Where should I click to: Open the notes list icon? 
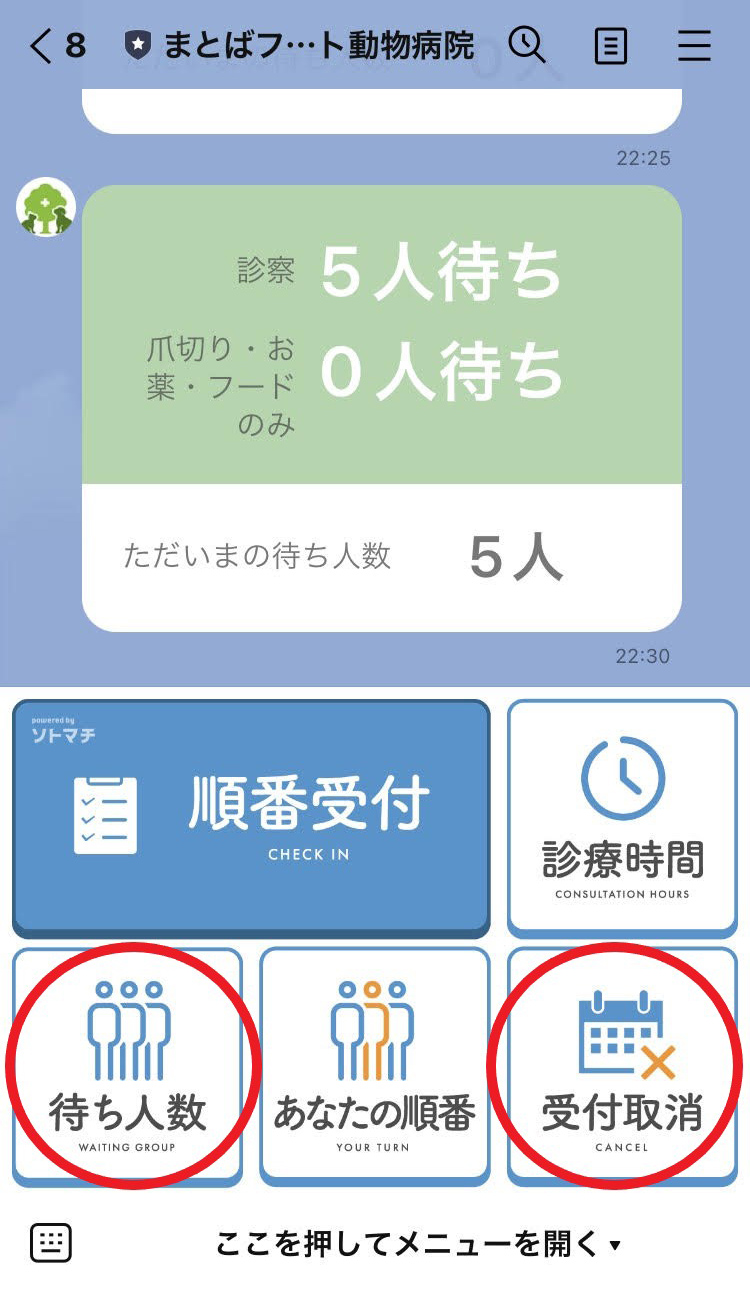point(611,46)
